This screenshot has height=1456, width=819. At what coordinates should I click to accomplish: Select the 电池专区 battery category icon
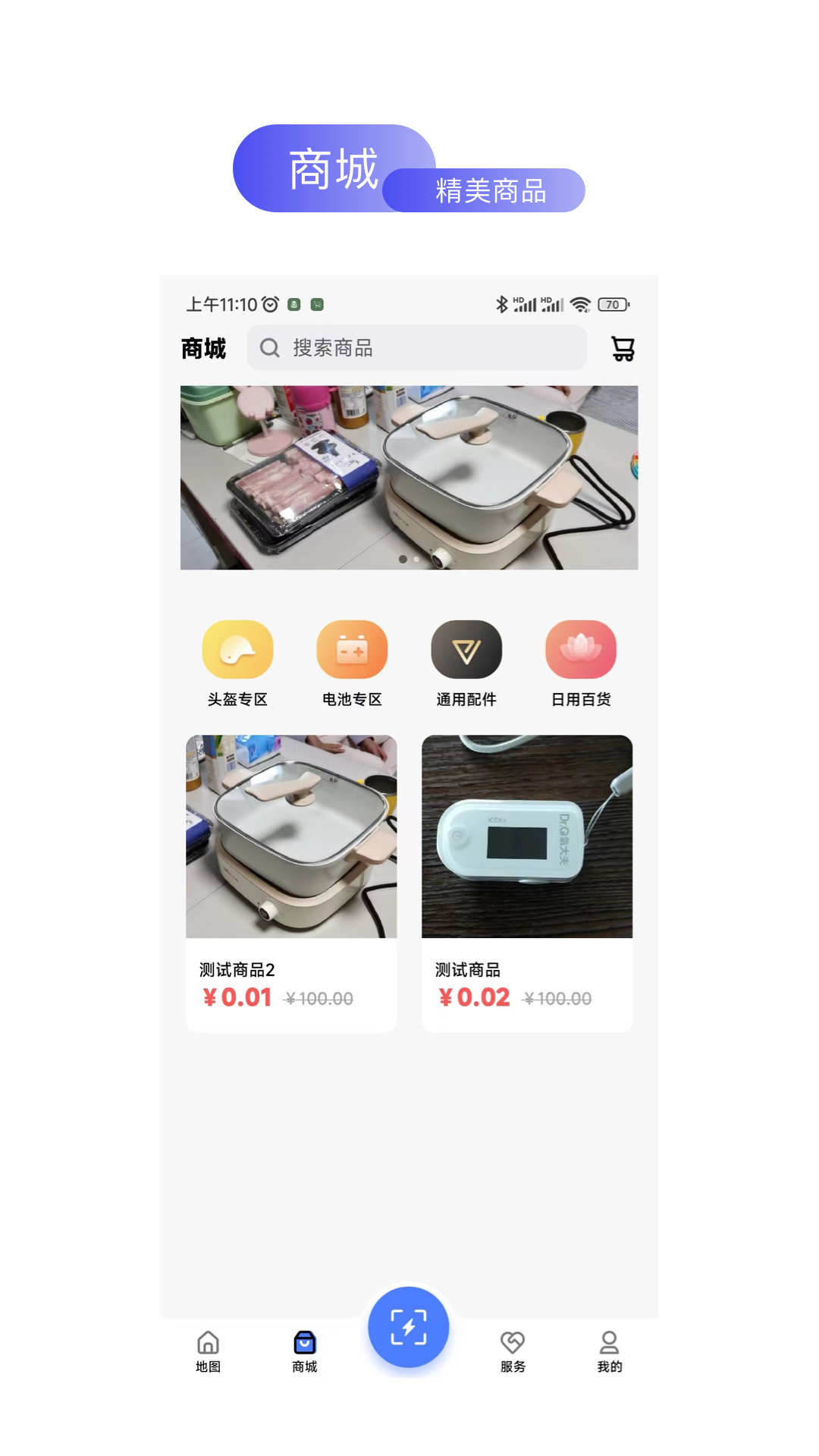352,650
